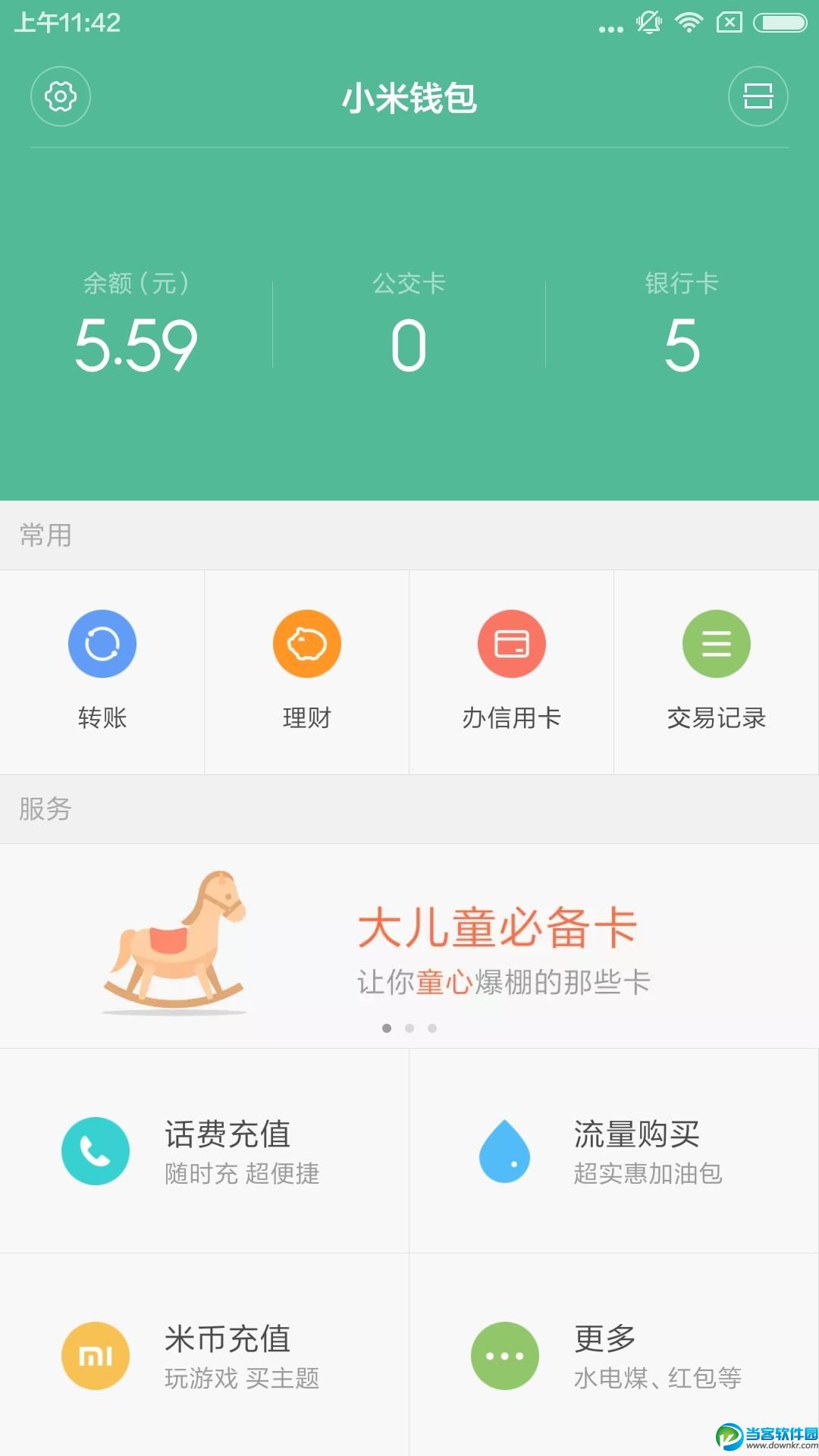Open the settings gear icon
This screenshot has height=1456, width=819.
coord(61,96)
